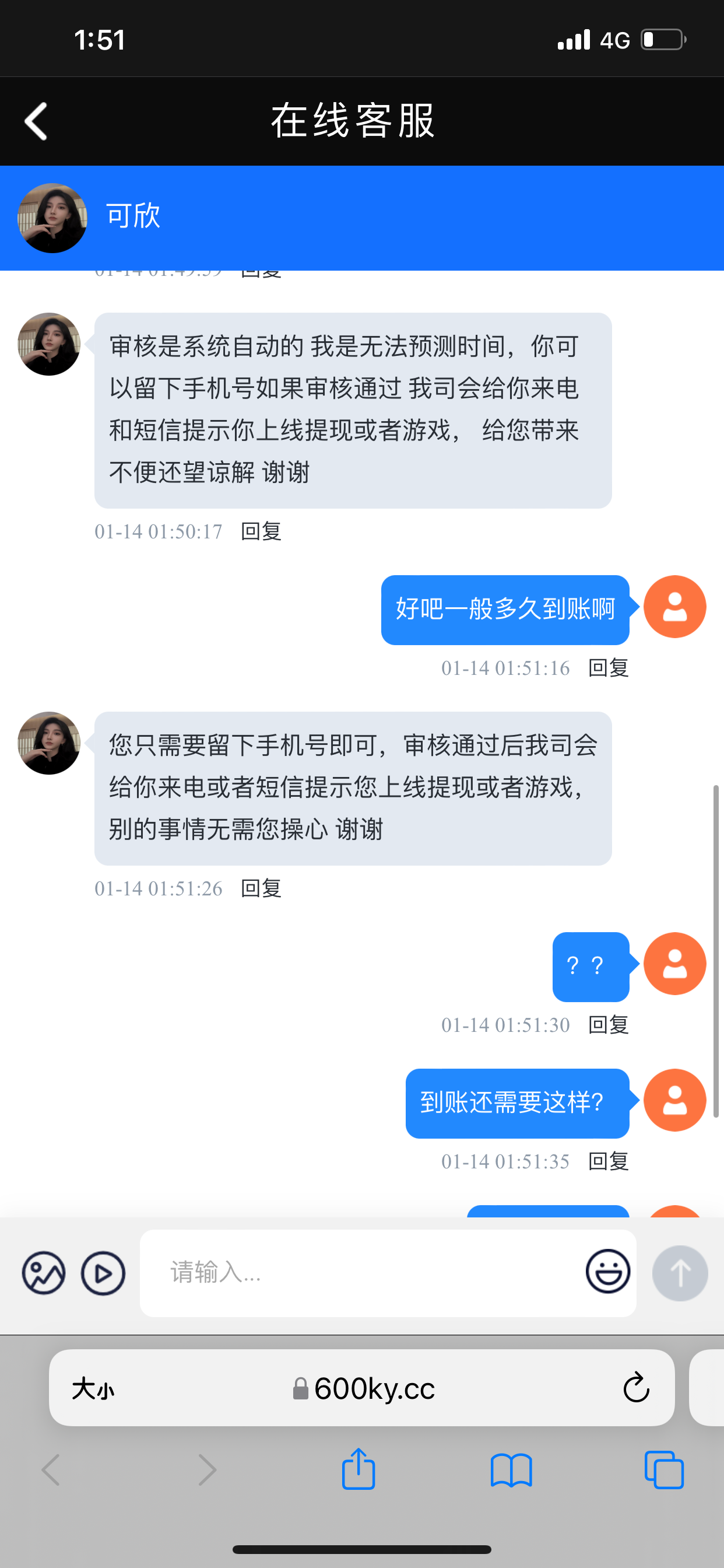The image size is (724, 1568).
Task: Open the emoji picker
Action: pyautogui.click(x=607, y=1272)
